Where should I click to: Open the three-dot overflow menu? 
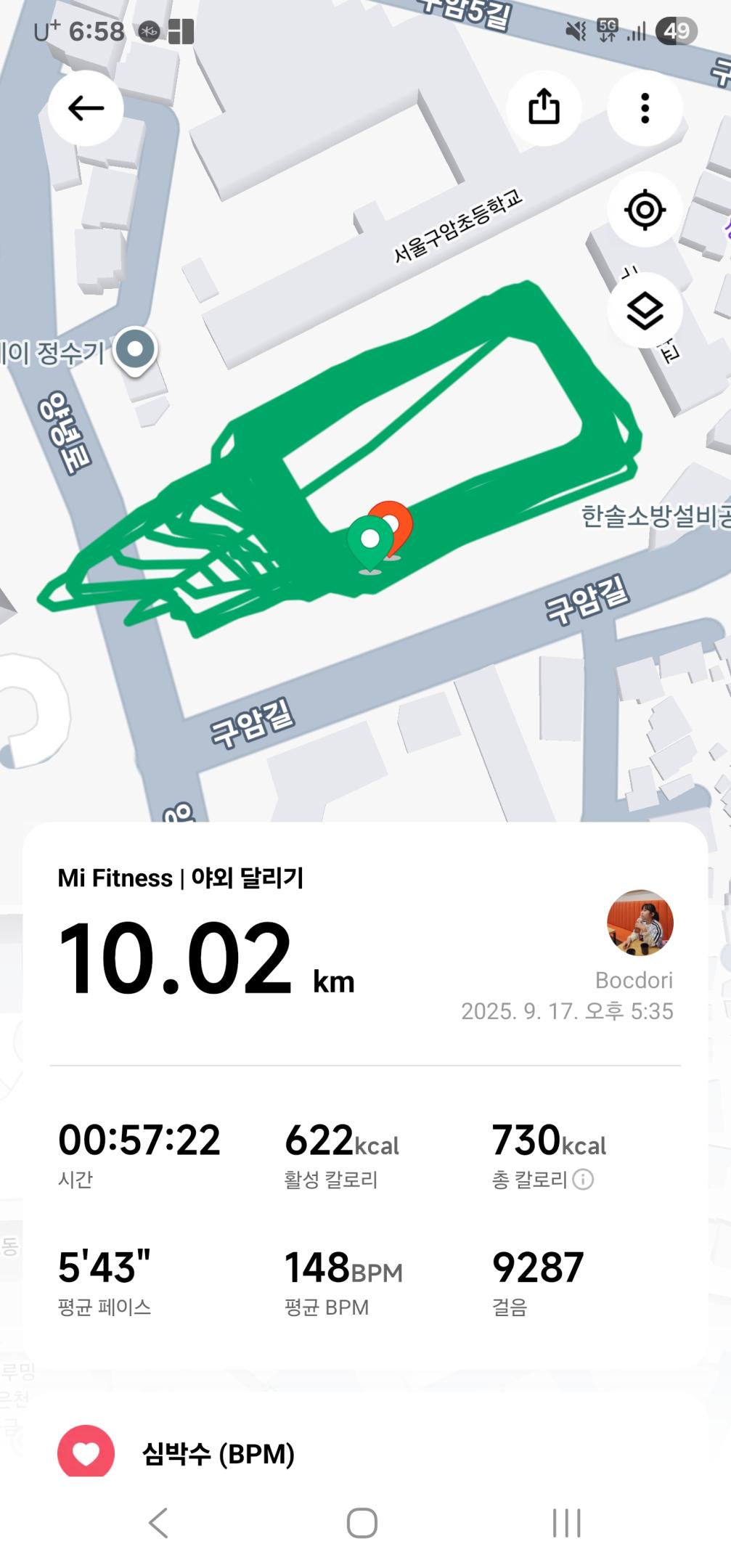(645, 108)
